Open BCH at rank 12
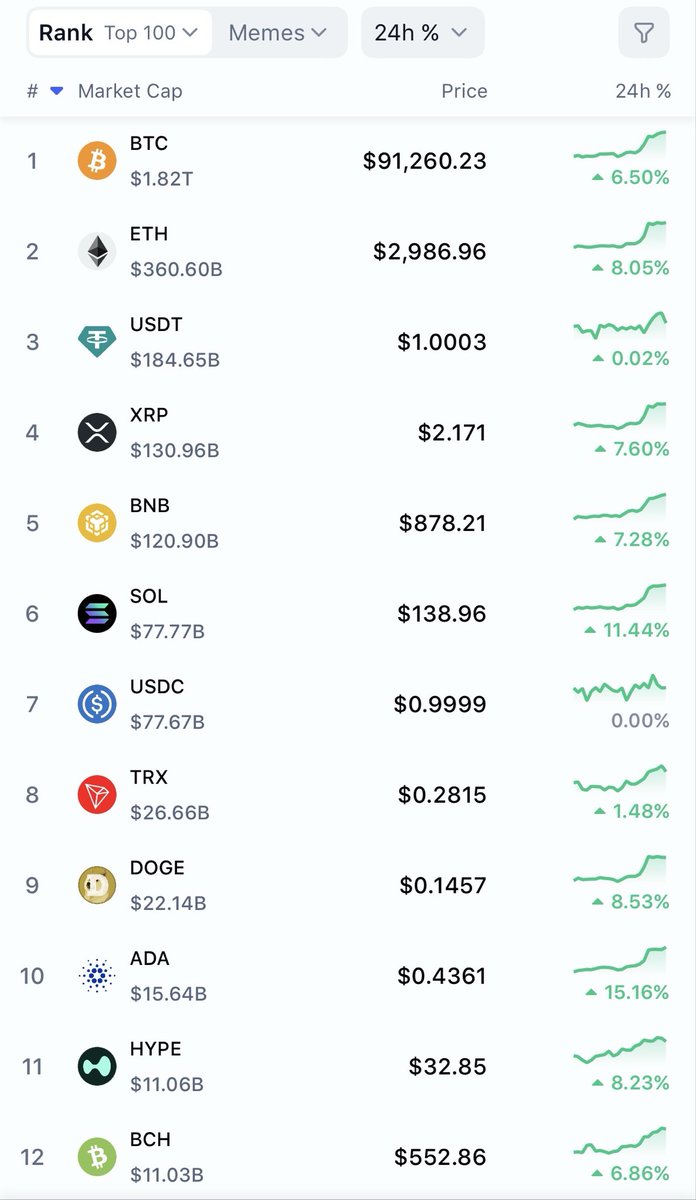This screenshot has width=696, height=1200. point(348,1156)
